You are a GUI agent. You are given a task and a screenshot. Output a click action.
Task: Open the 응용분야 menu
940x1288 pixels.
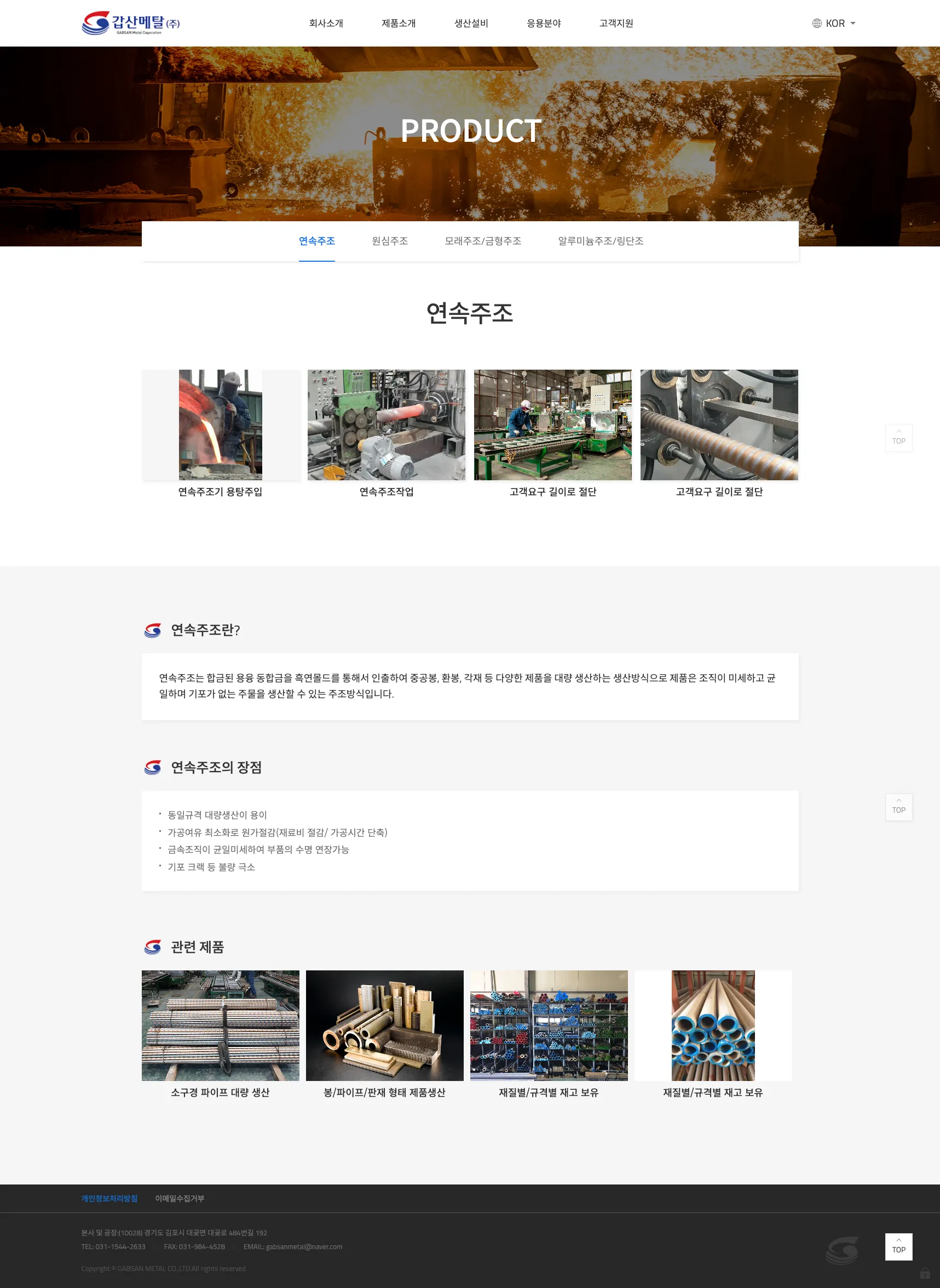tap(544, 24)
